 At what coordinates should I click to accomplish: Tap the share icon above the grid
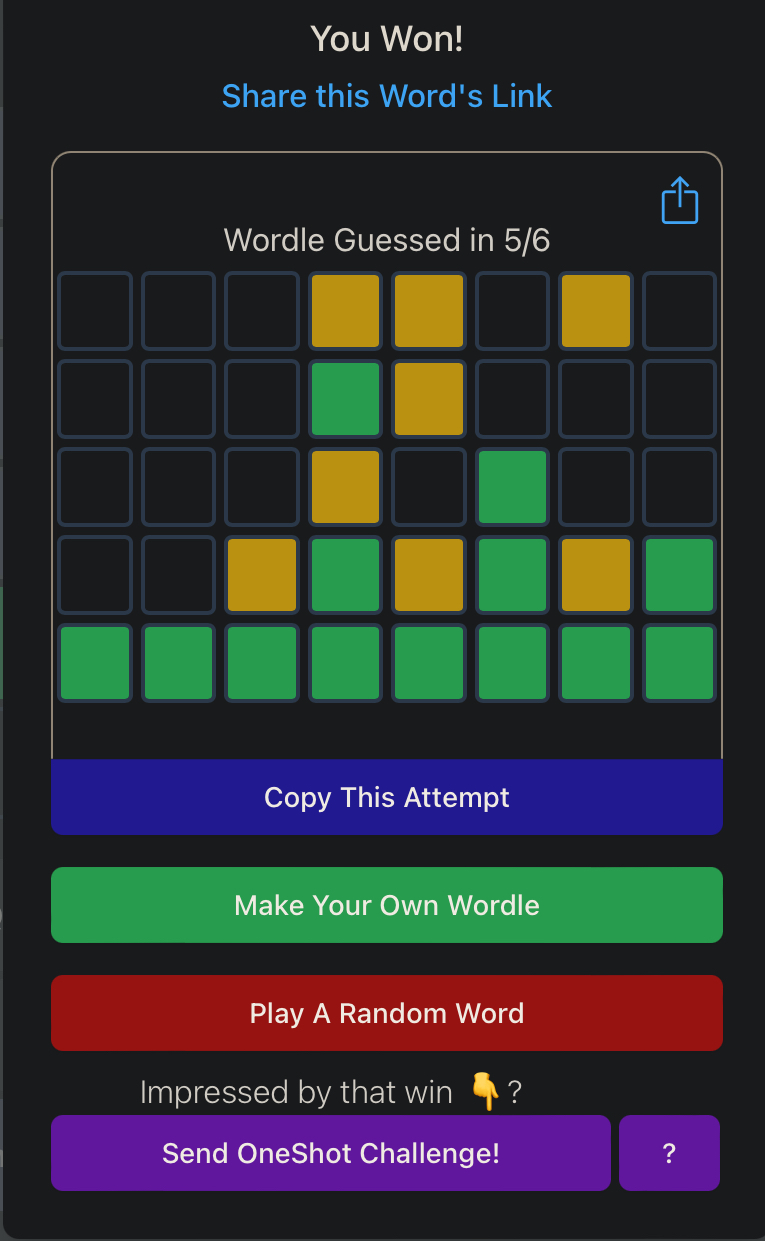click(x=680, y=201)
